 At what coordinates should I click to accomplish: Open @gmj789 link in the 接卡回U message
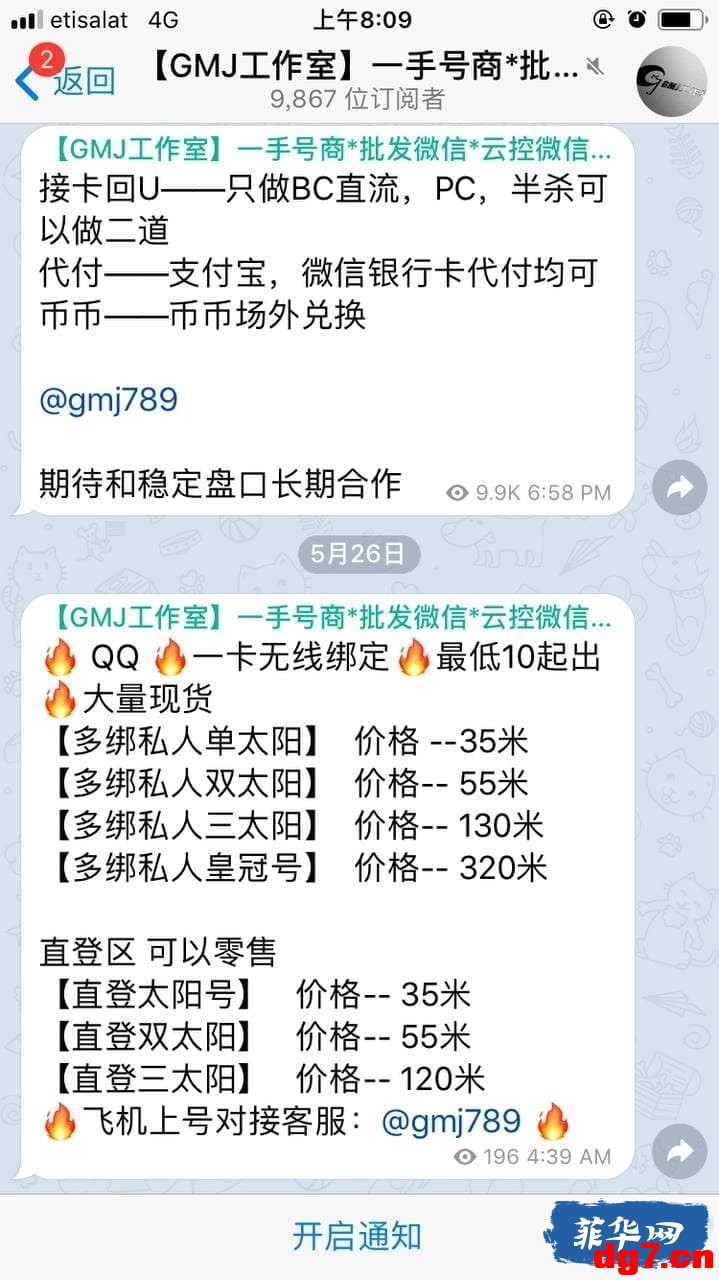pos(108,400)
